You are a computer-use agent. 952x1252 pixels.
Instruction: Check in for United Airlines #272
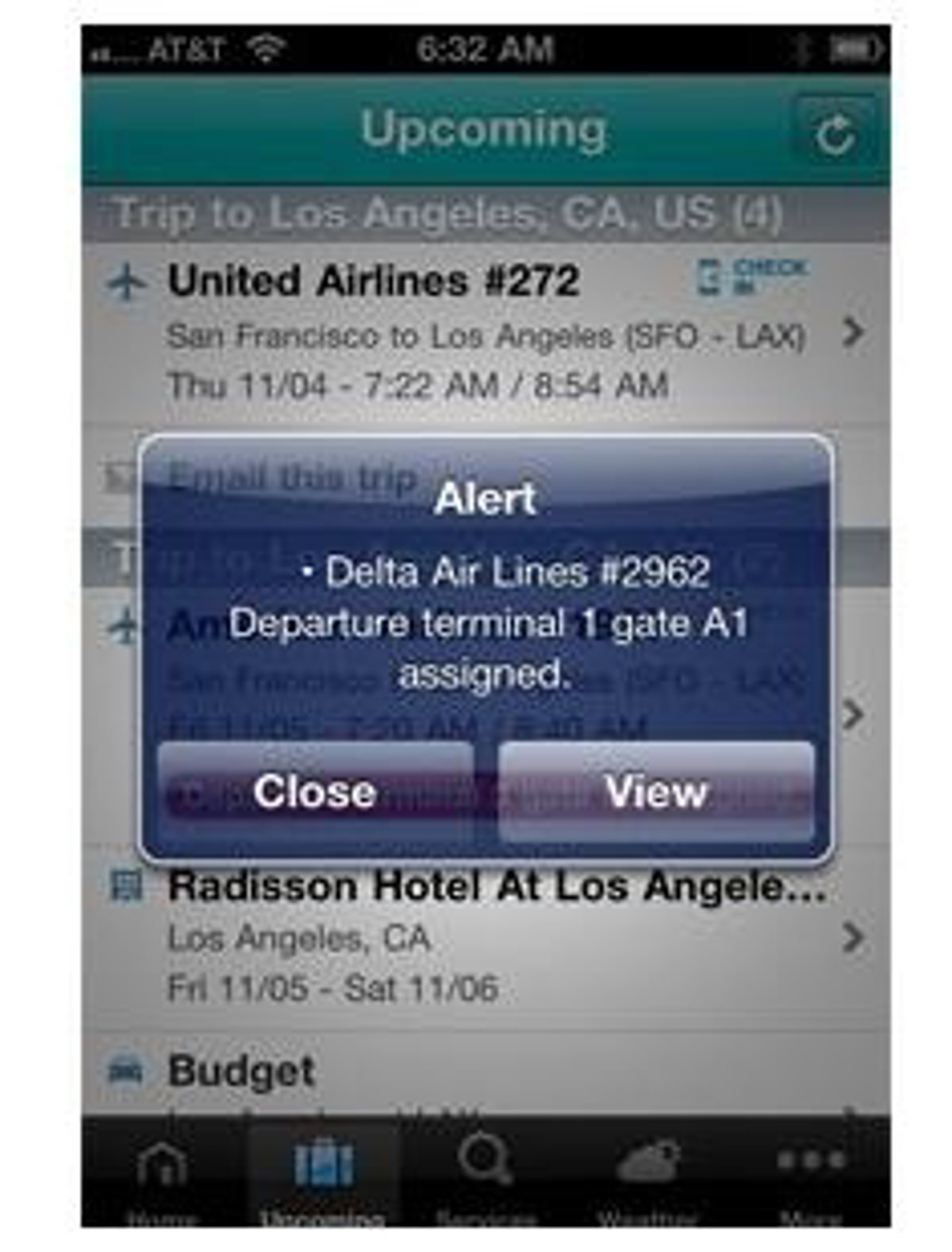(751, 277)
